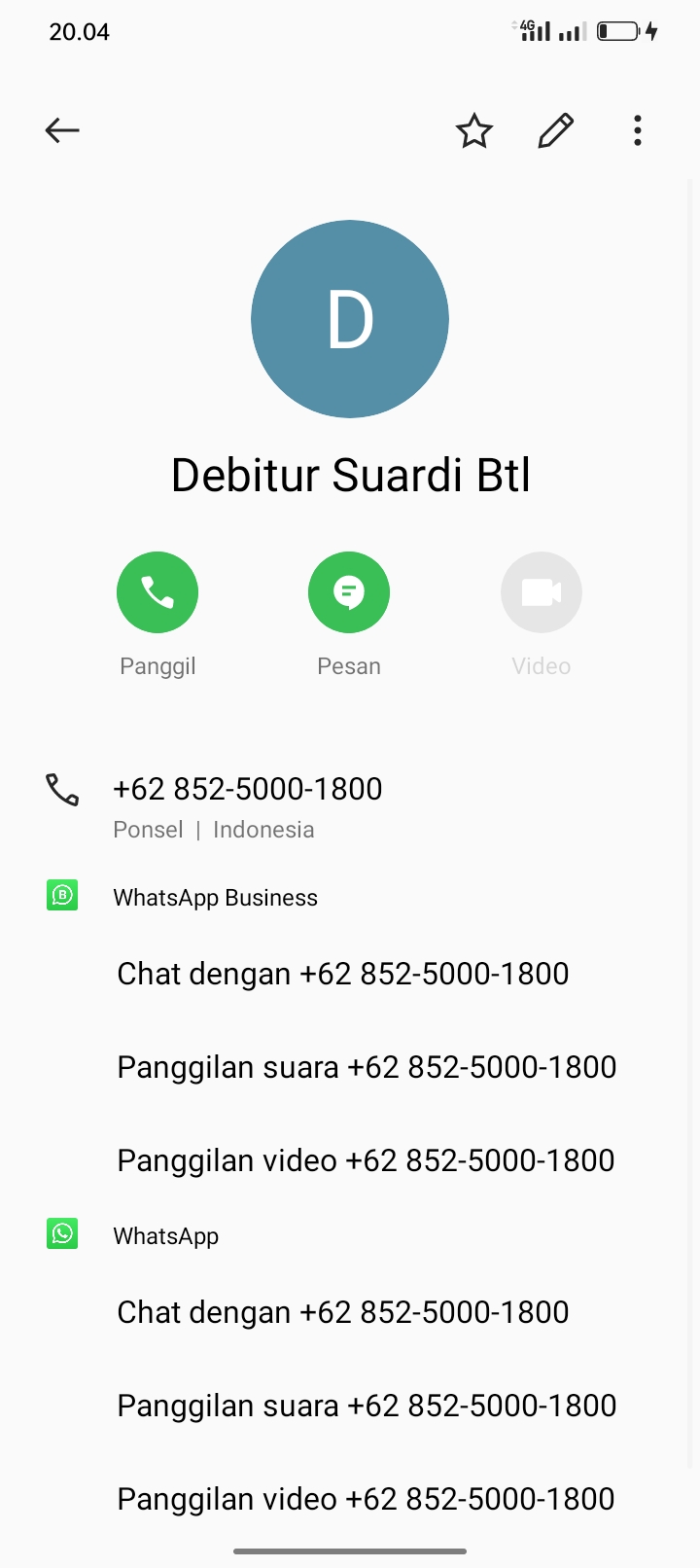
Task: Start WhatsApp Business Panggilan video
Action: [366, 1160]
